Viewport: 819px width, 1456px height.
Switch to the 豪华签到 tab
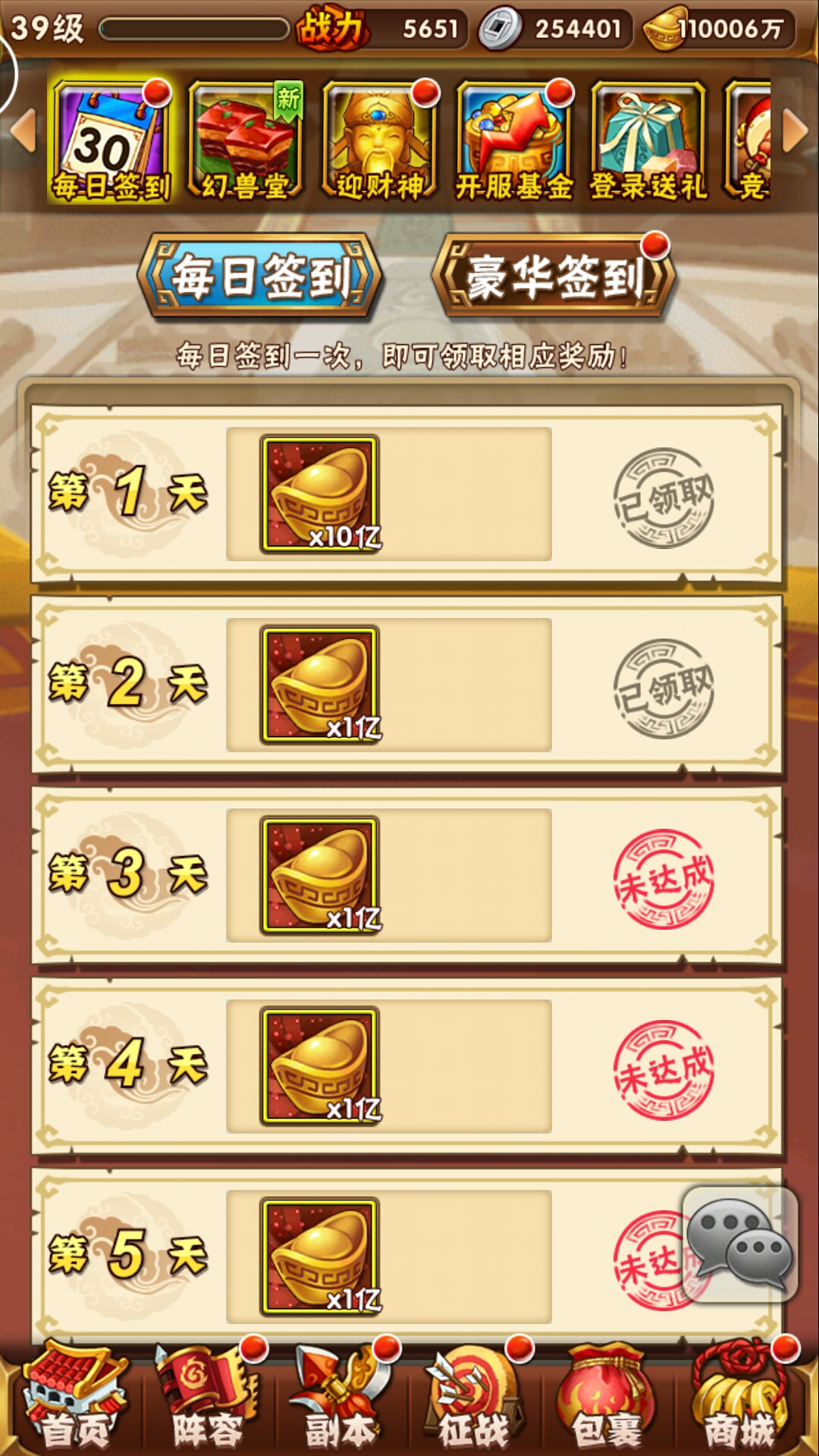point(554,276)
